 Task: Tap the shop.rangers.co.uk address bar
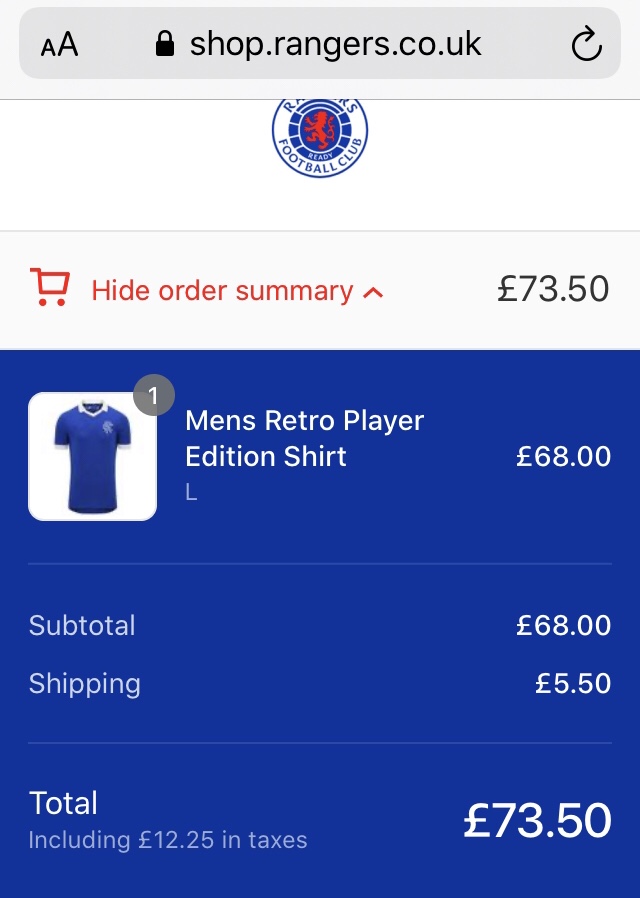[x=320, y=44]
